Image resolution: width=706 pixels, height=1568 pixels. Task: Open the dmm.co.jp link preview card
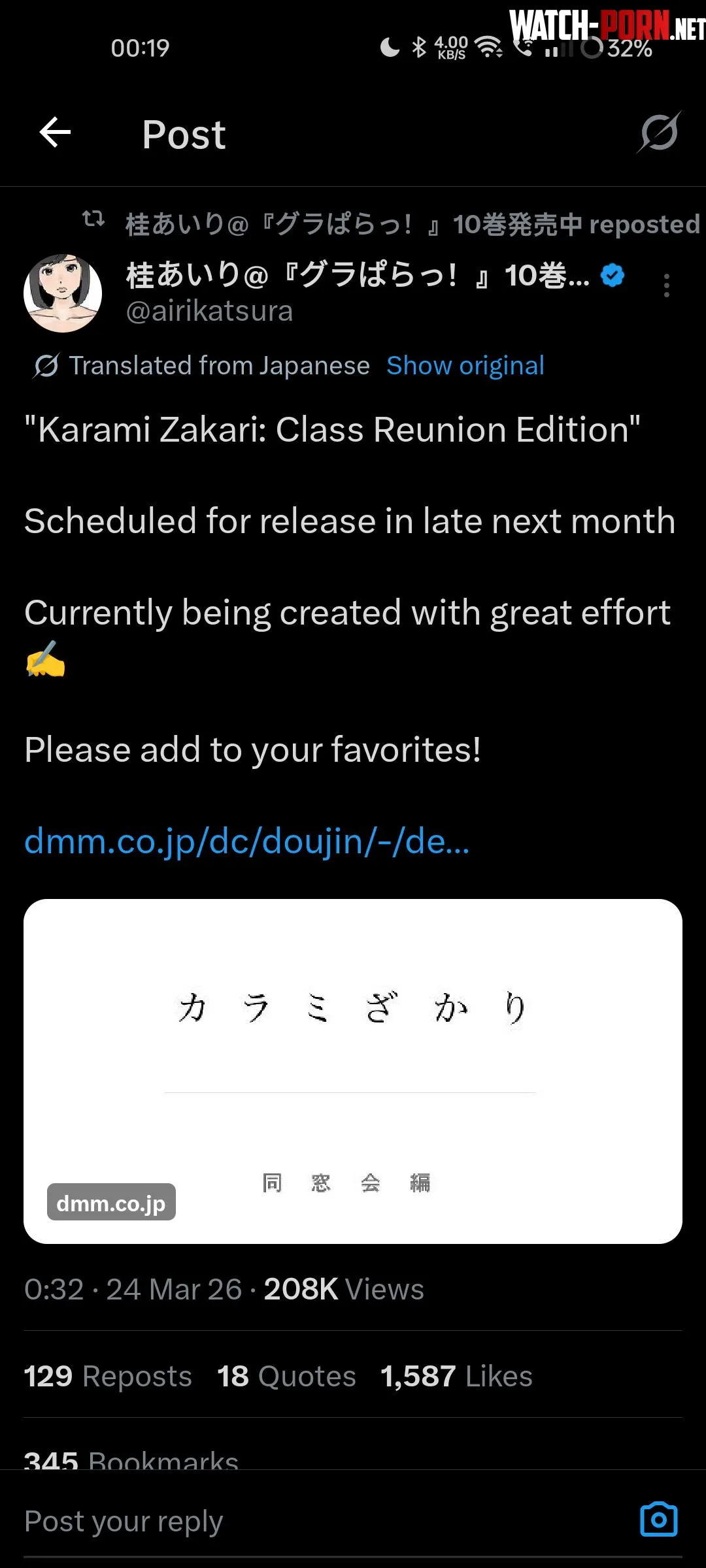coord(353,1071)
